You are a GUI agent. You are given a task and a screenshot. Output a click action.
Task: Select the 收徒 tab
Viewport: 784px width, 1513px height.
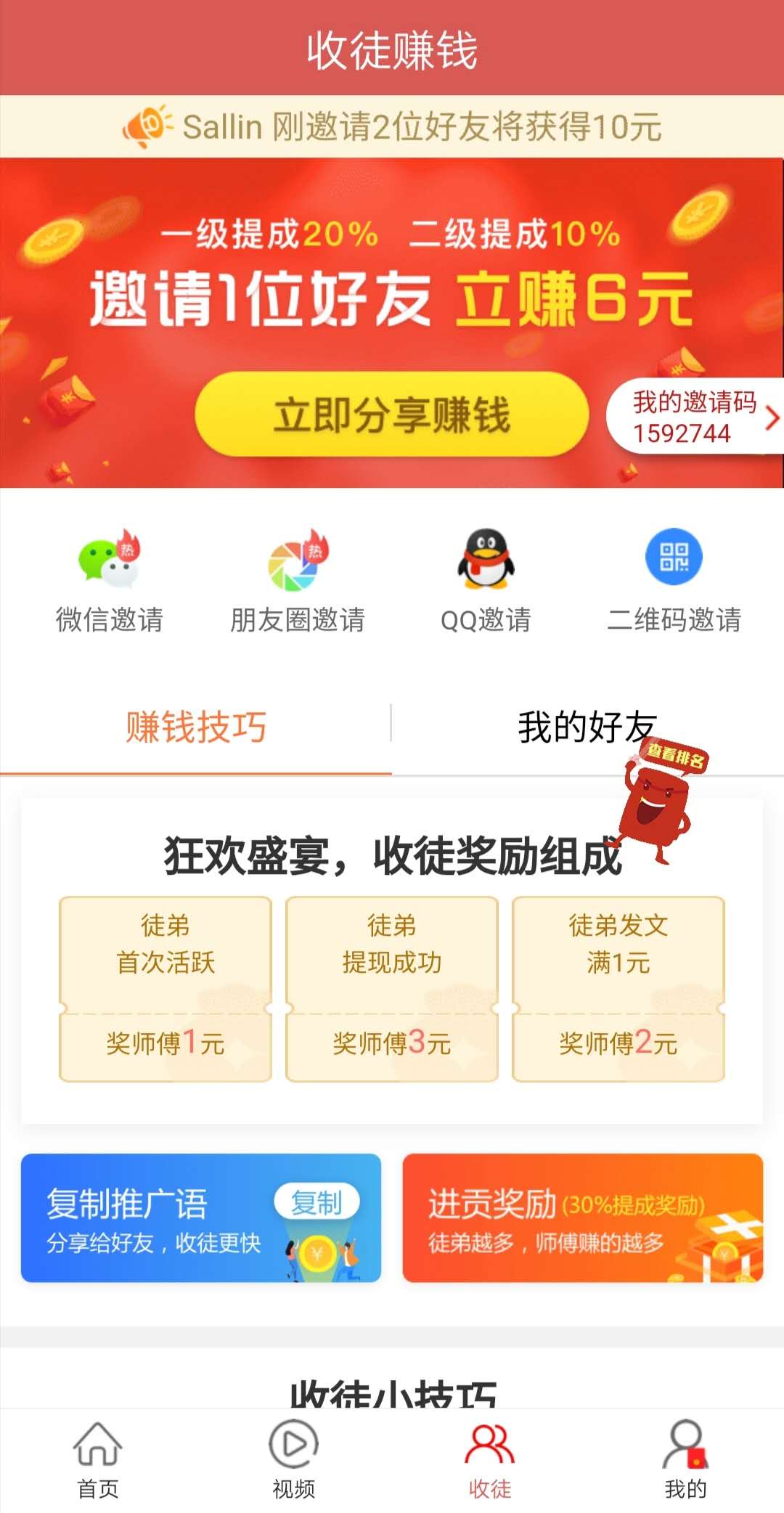[490, 1460]
